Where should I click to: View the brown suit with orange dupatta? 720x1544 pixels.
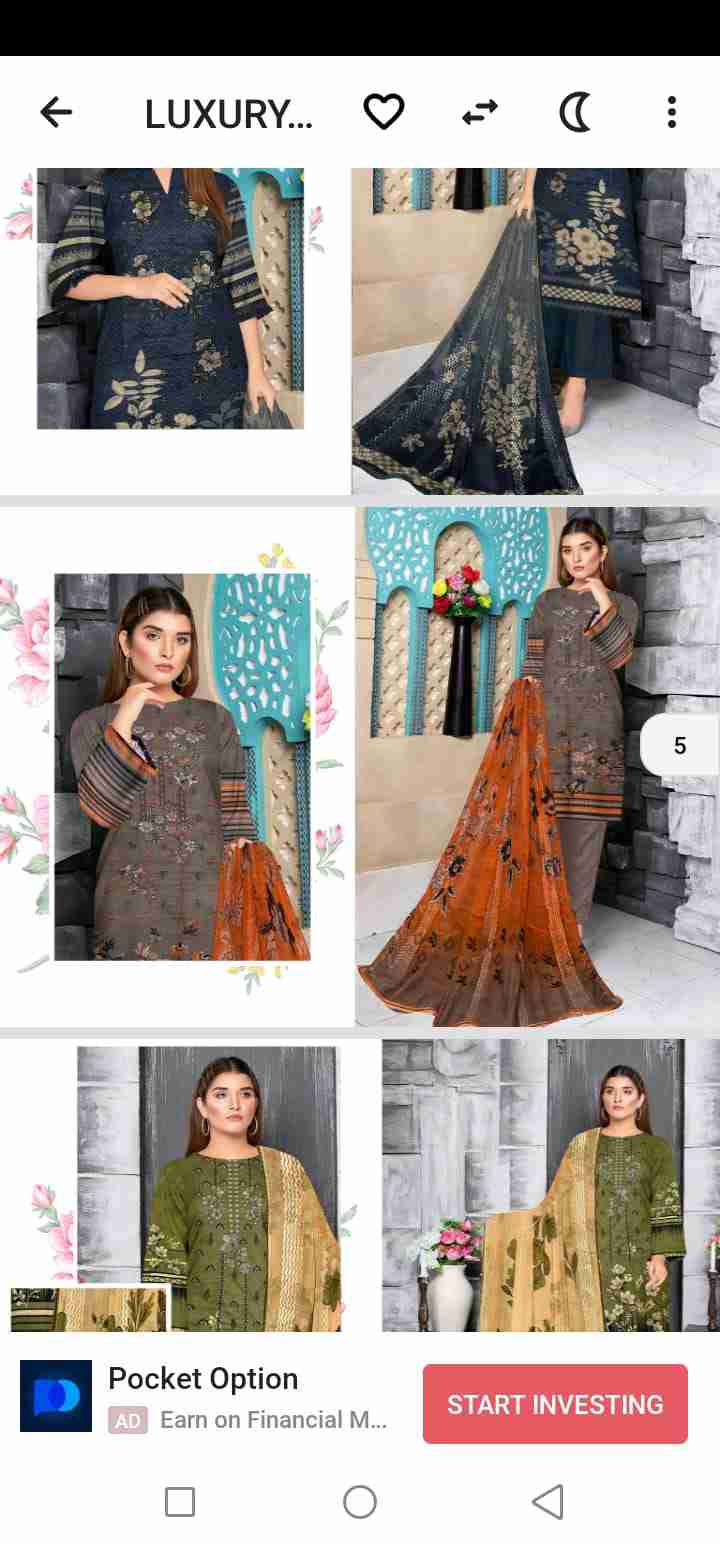360,766
